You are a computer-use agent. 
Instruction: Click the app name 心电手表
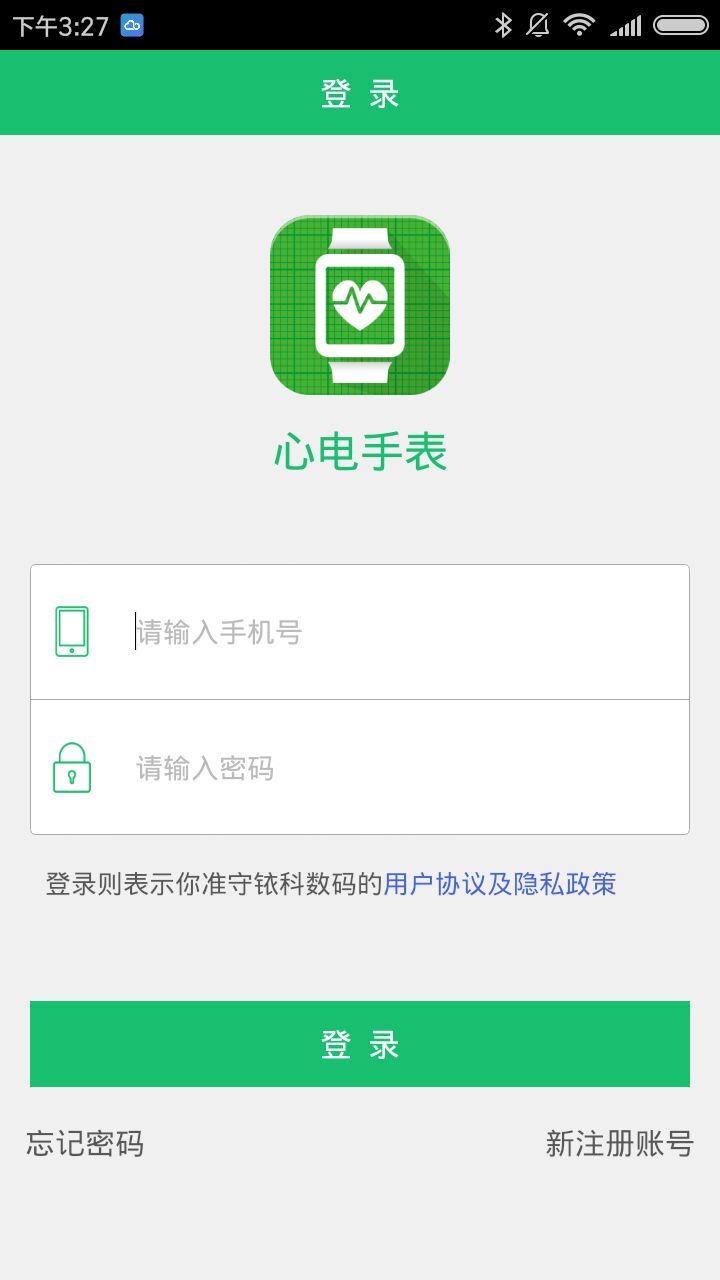point(360,451)
